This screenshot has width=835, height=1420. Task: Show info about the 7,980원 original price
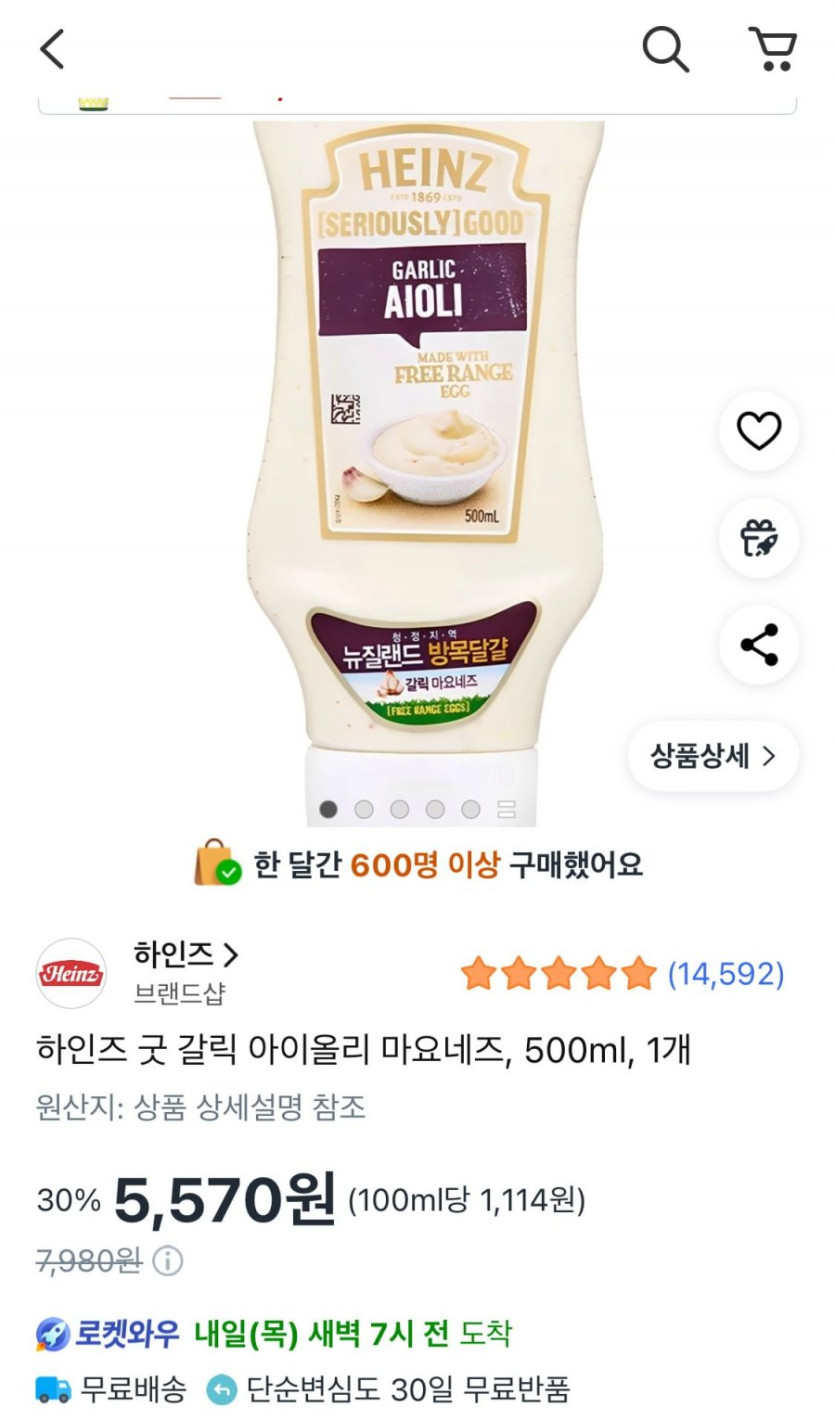(168, 1261)
